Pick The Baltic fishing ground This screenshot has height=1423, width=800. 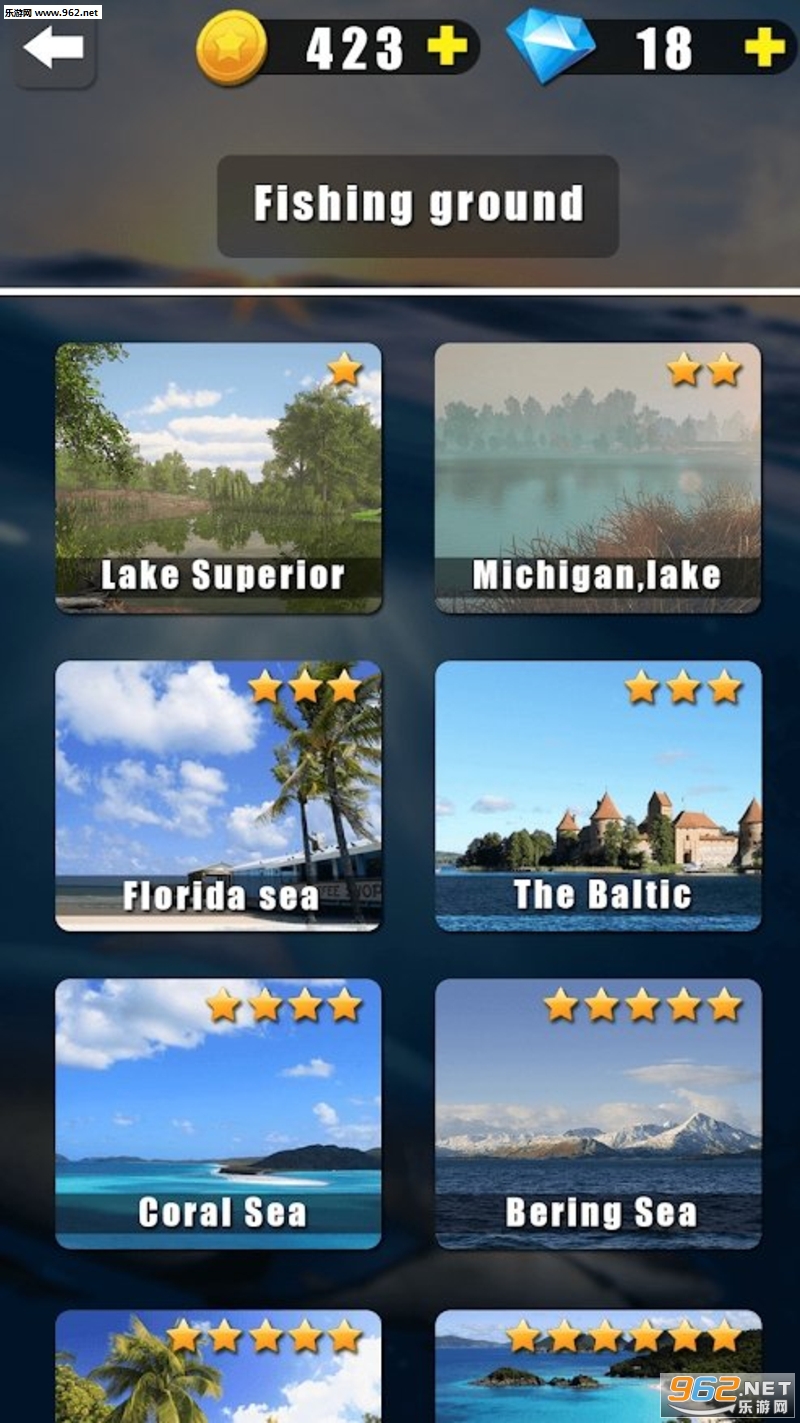click(x=598, y=796)
